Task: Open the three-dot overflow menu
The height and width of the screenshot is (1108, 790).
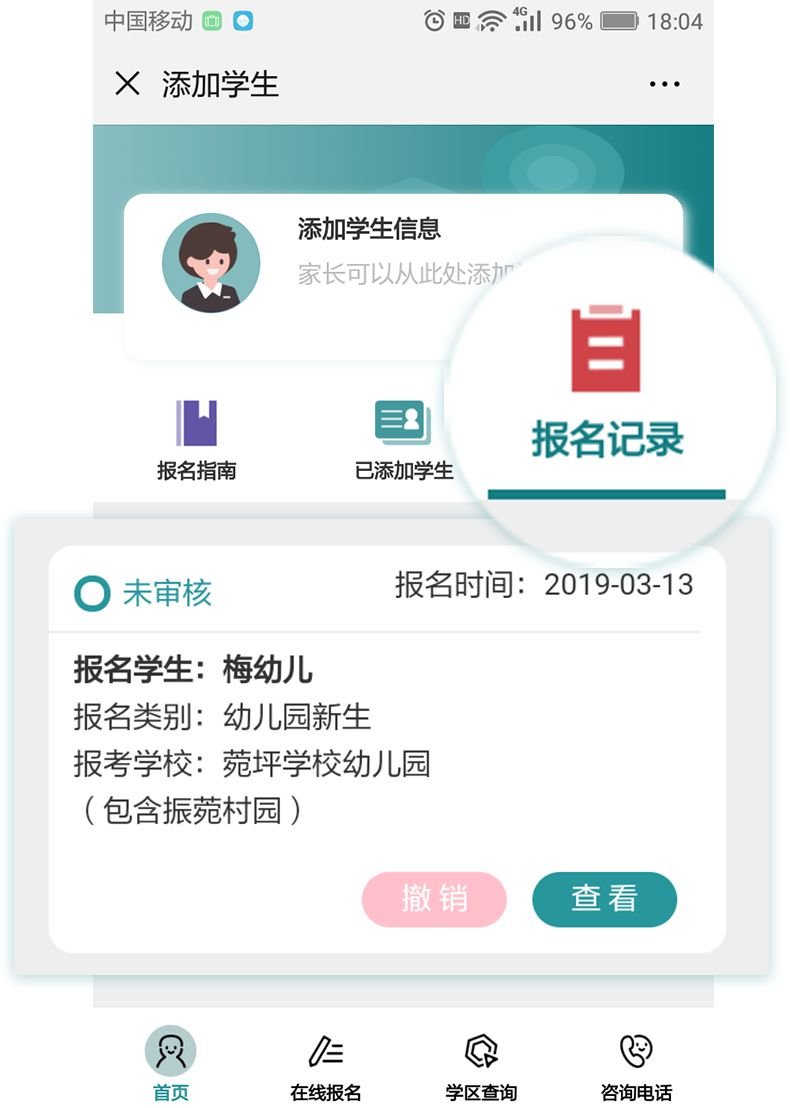Action: tap(664, 85)
